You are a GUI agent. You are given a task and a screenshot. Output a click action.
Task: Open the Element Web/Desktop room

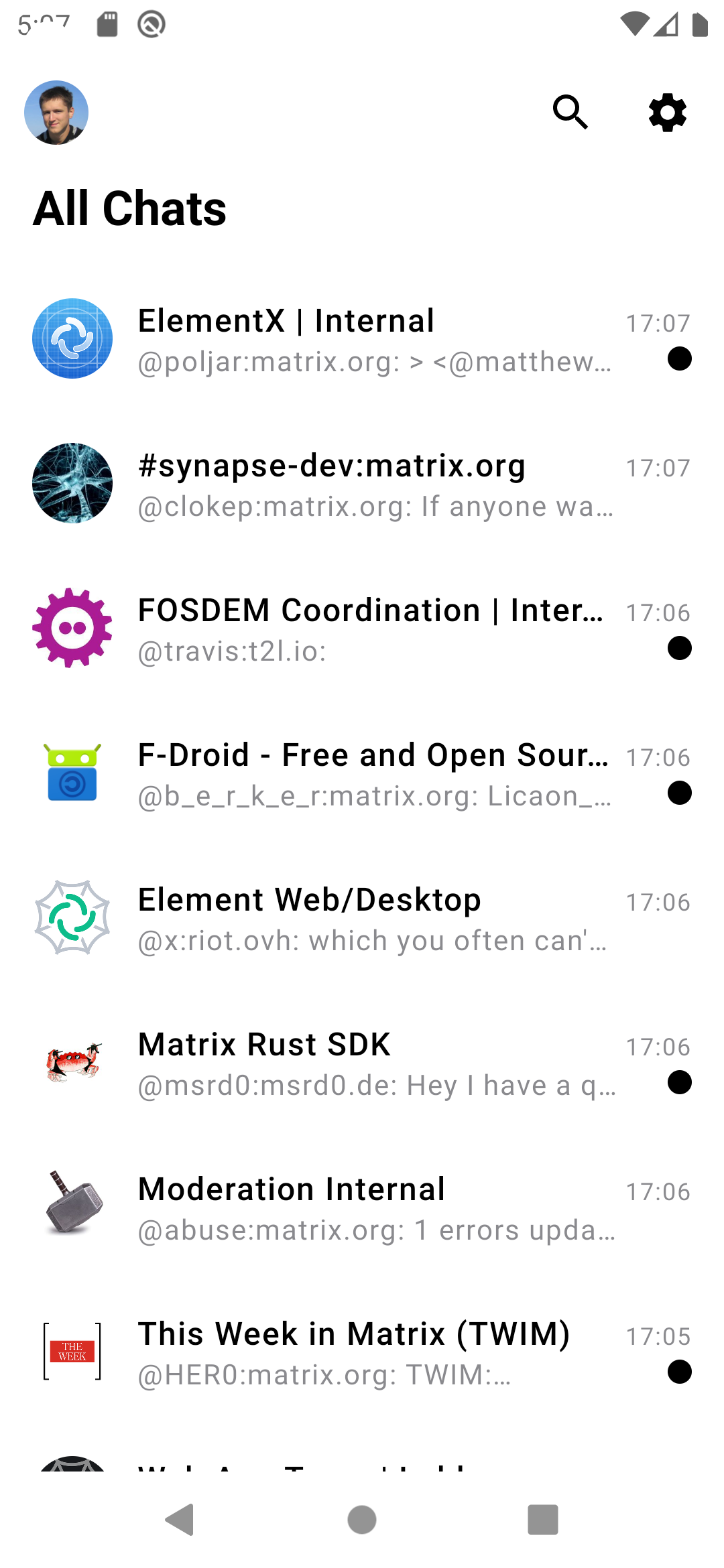362,918
